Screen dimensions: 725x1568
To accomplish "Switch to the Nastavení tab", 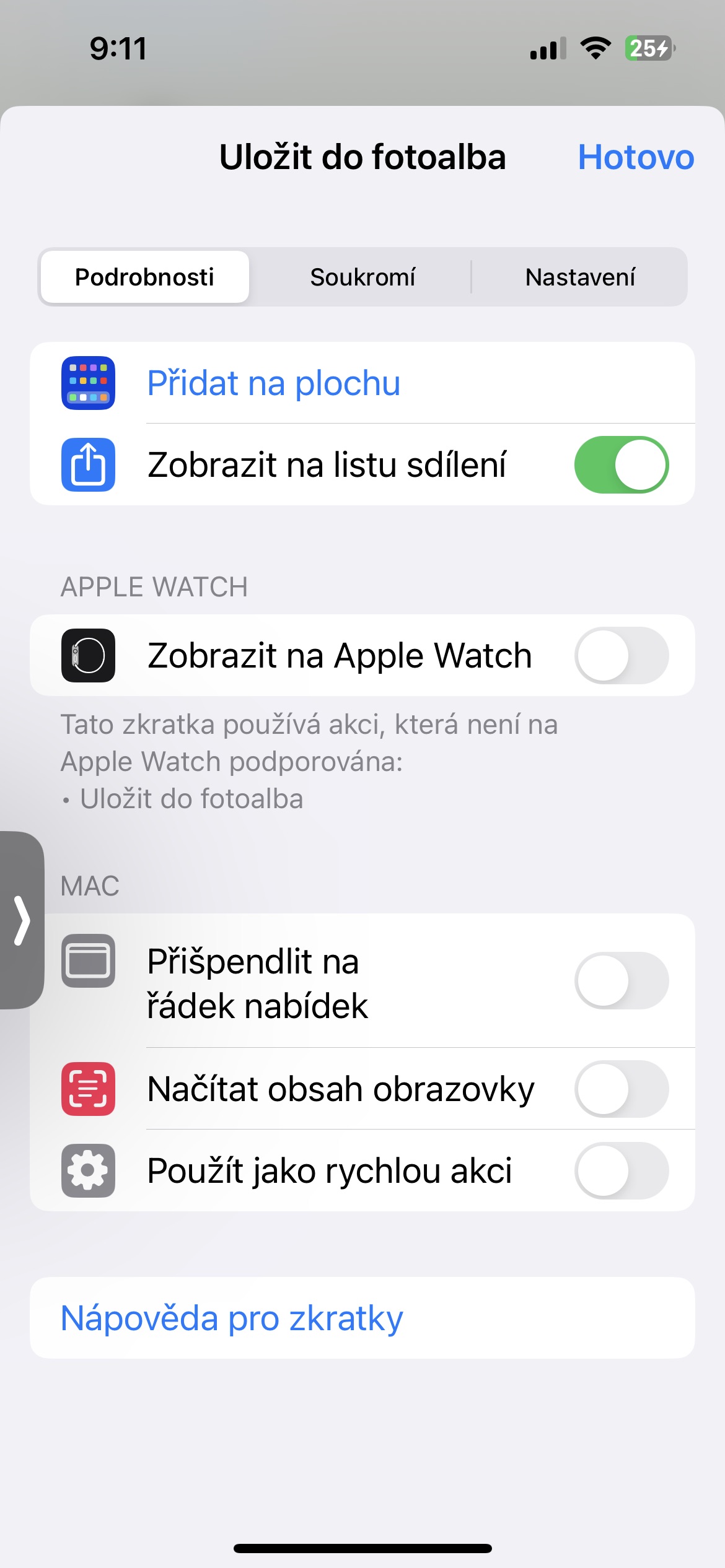I will coord(580,277).
